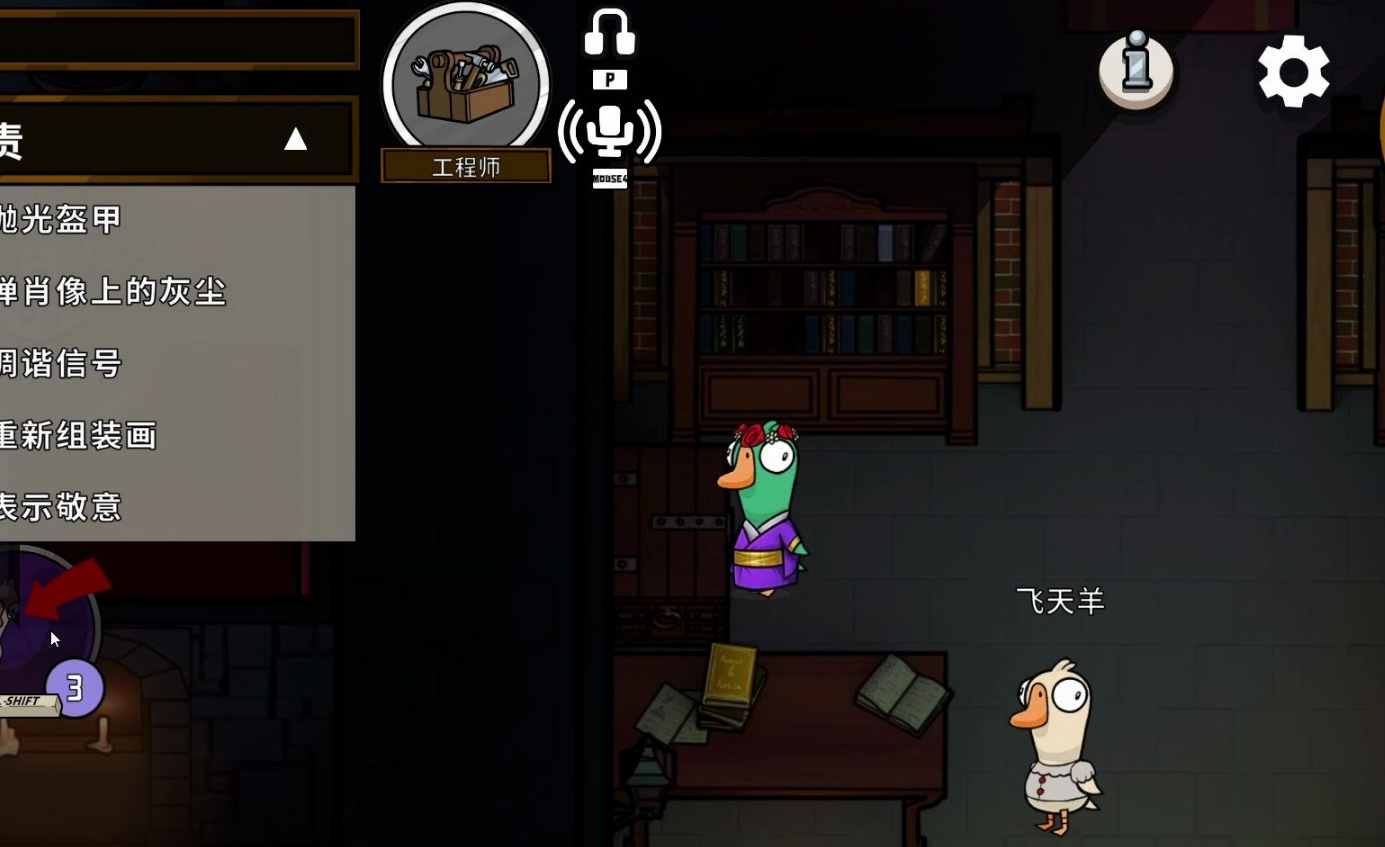Screen dimensions: 1385x847
Task: Tap the 工程师 role toolbox icon
Action: click(466, 85)
